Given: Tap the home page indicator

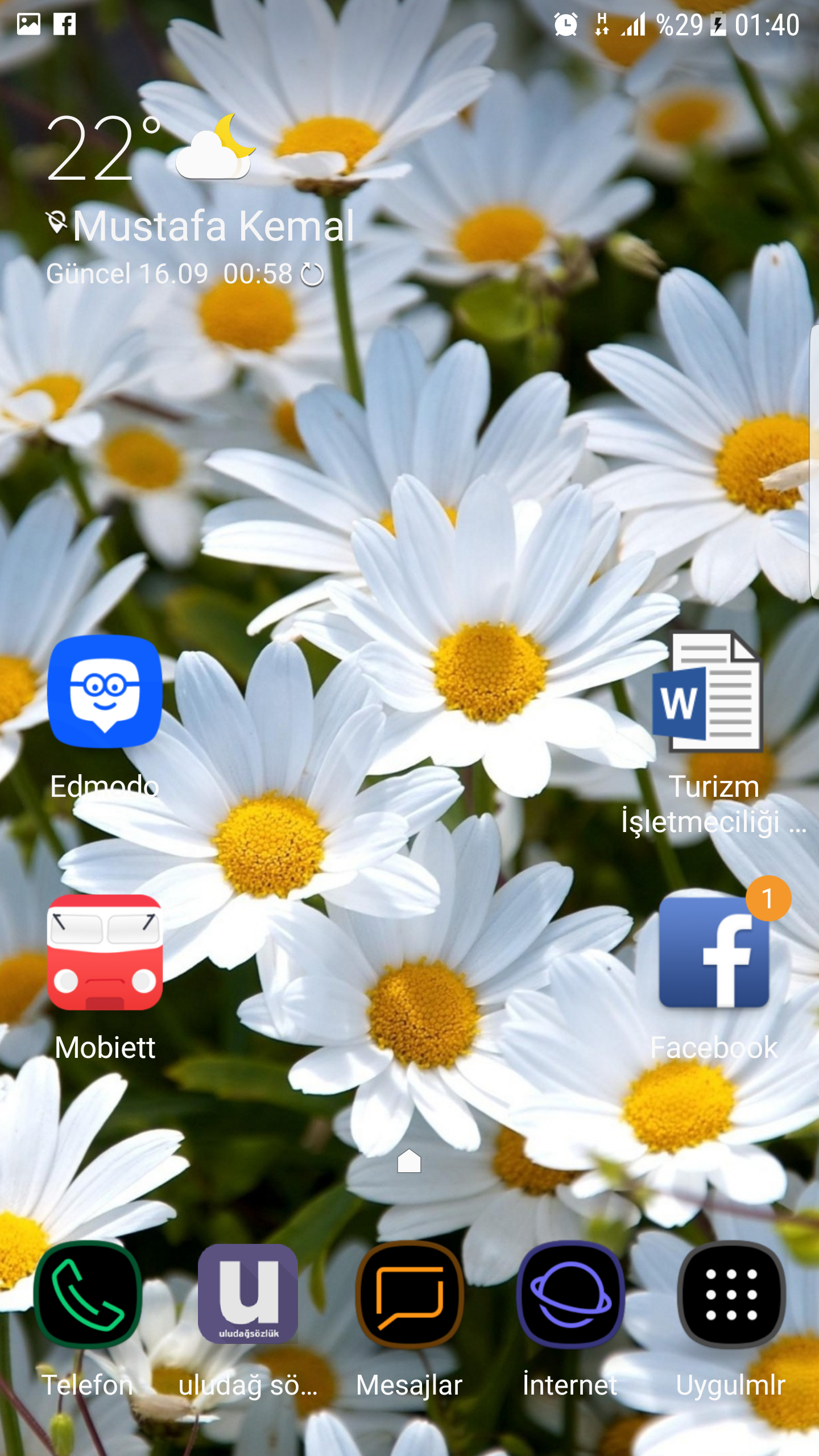Looking at the screenshot, I should [409, 1160].
